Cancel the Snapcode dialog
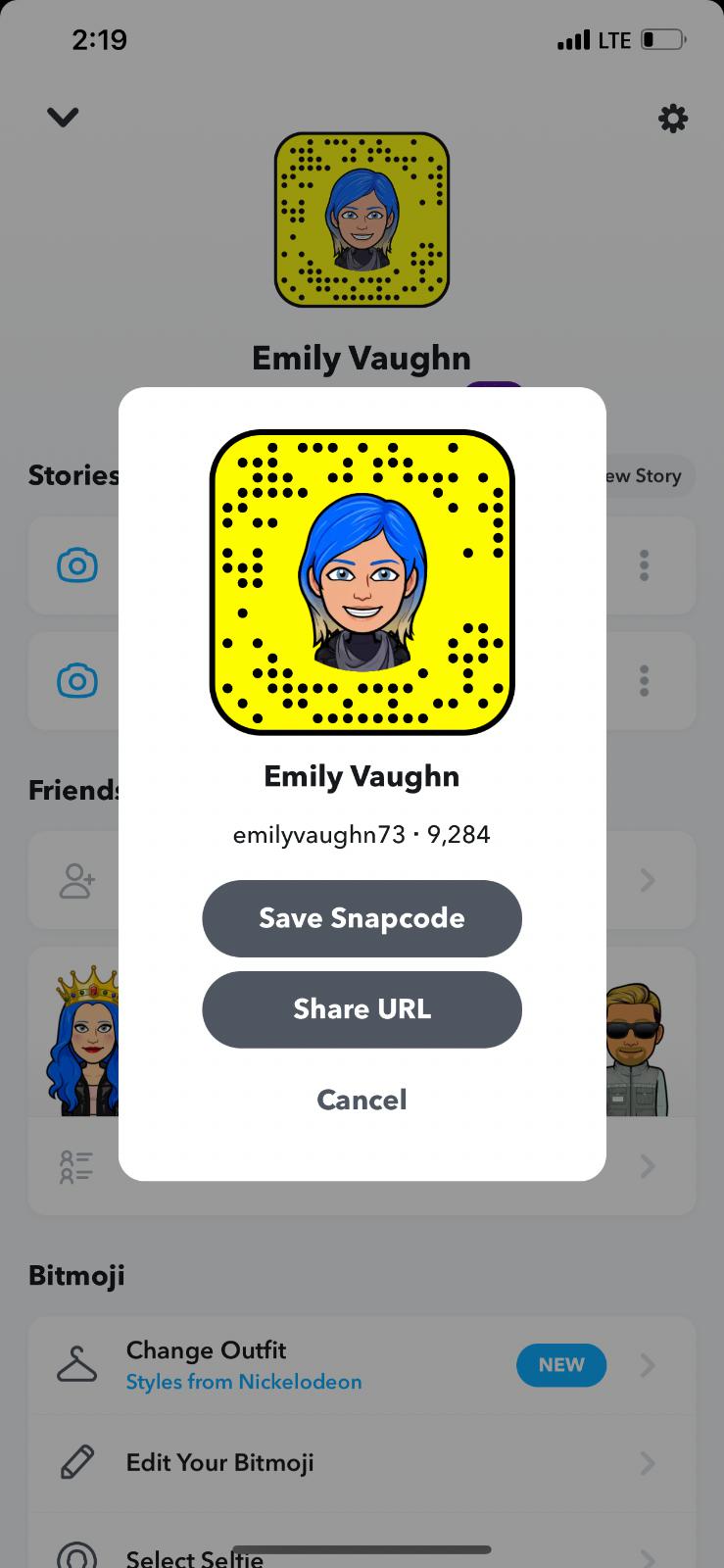724x1568 pixels. pos(362,1100)
